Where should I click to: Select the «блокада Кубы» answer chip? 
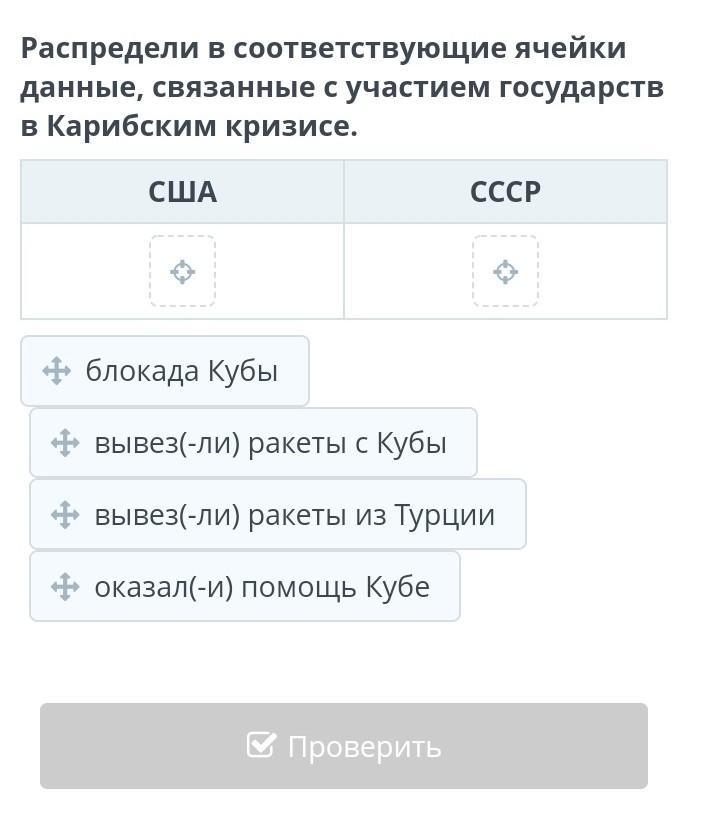(165, 371)
